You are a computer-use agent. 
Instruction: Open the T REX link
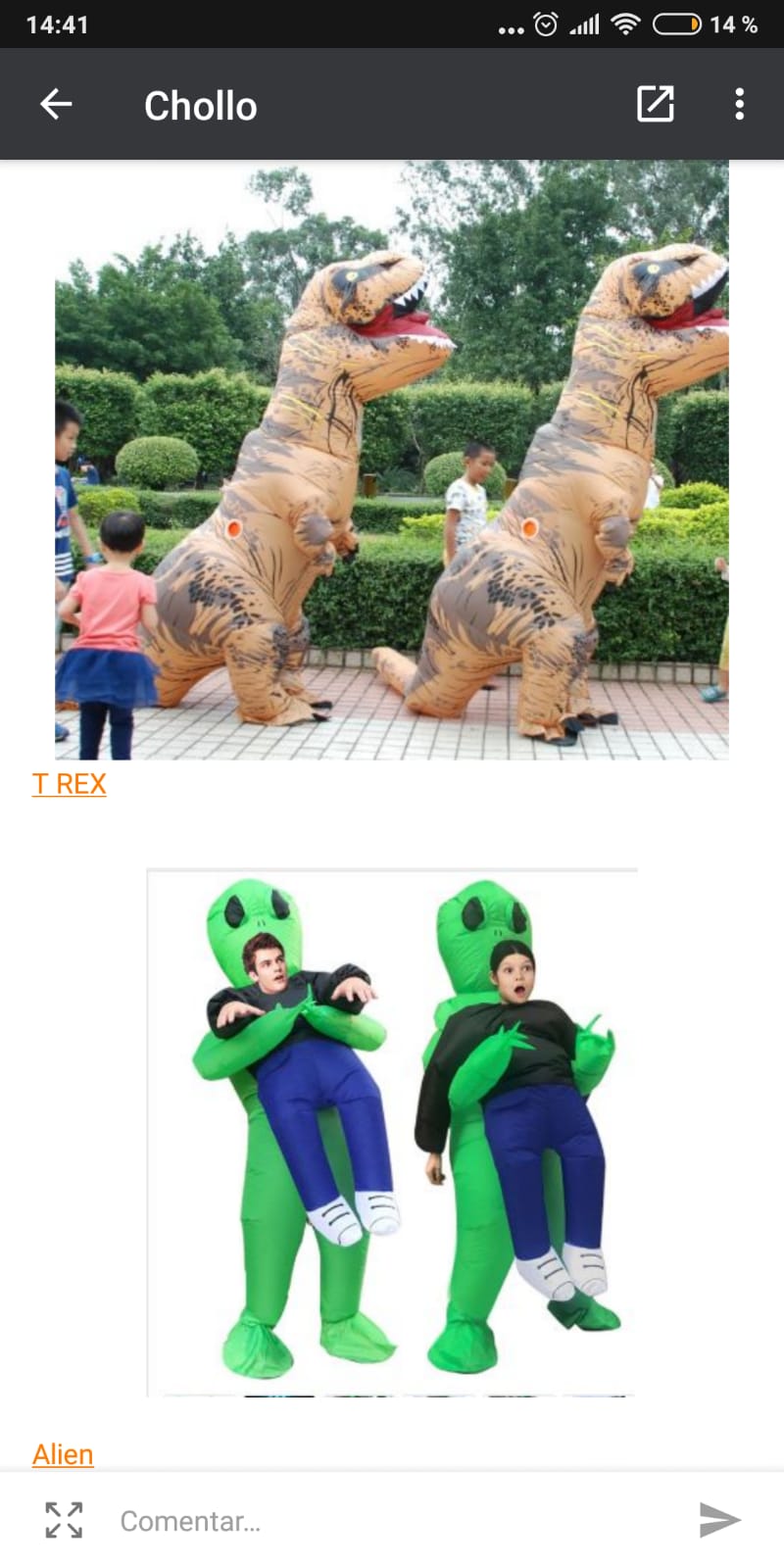point(69,784)
